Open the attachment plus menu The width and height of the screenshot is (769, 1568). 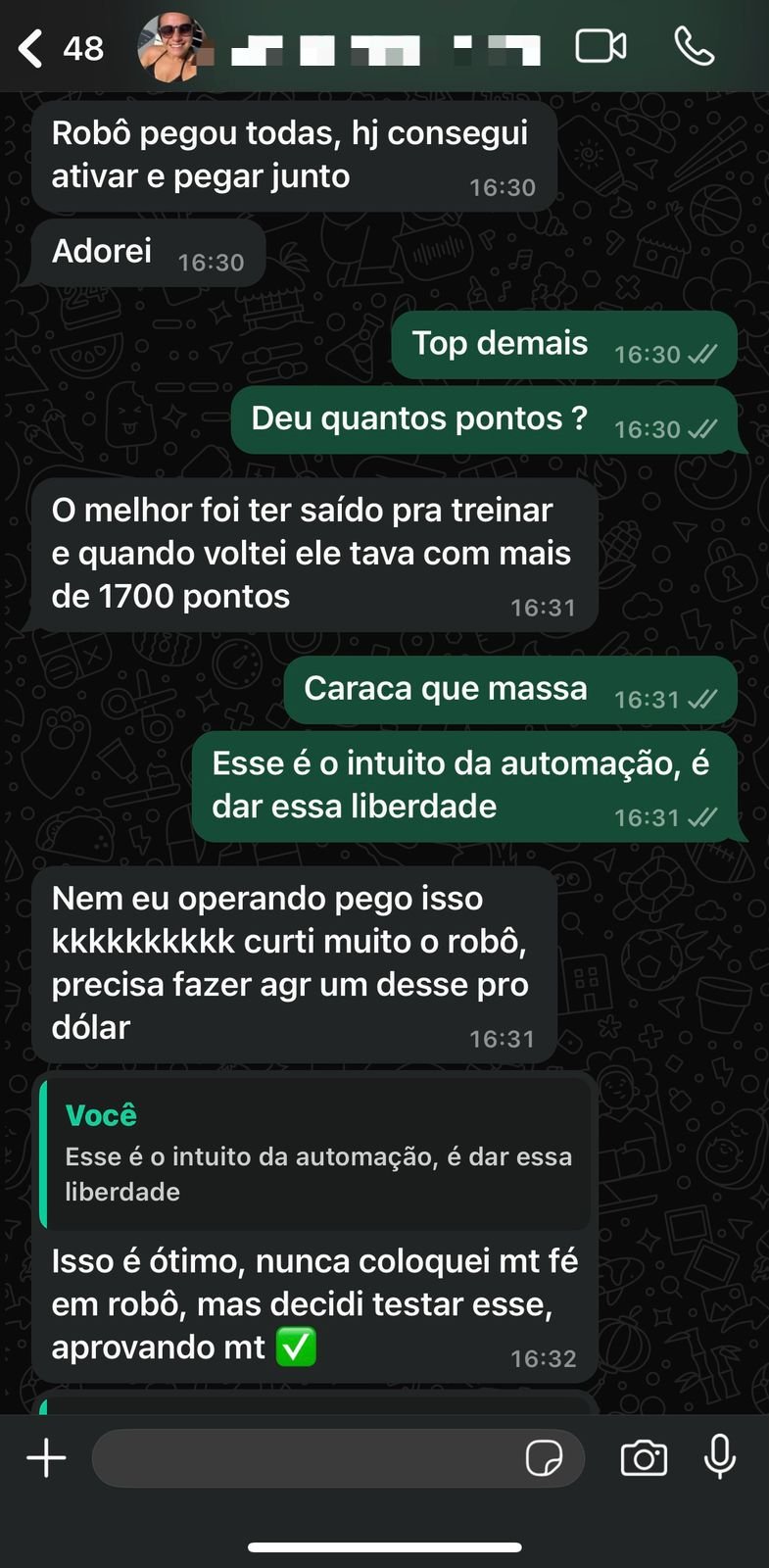tap(46, 1458)
